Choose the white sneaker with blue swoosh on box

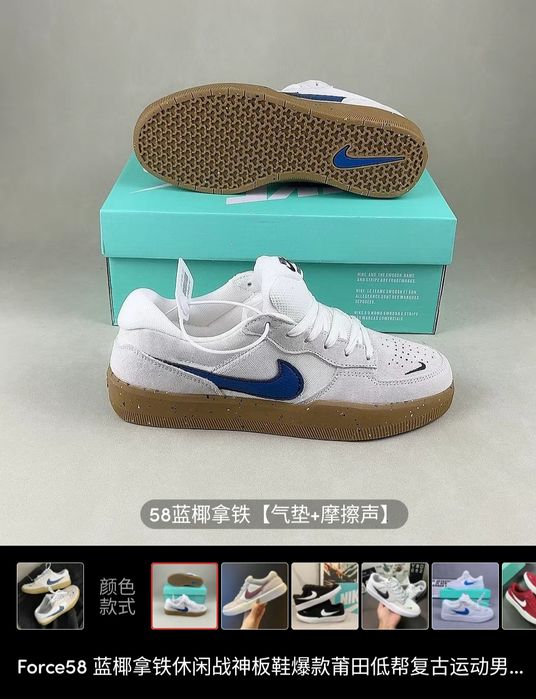pos(465,596)
